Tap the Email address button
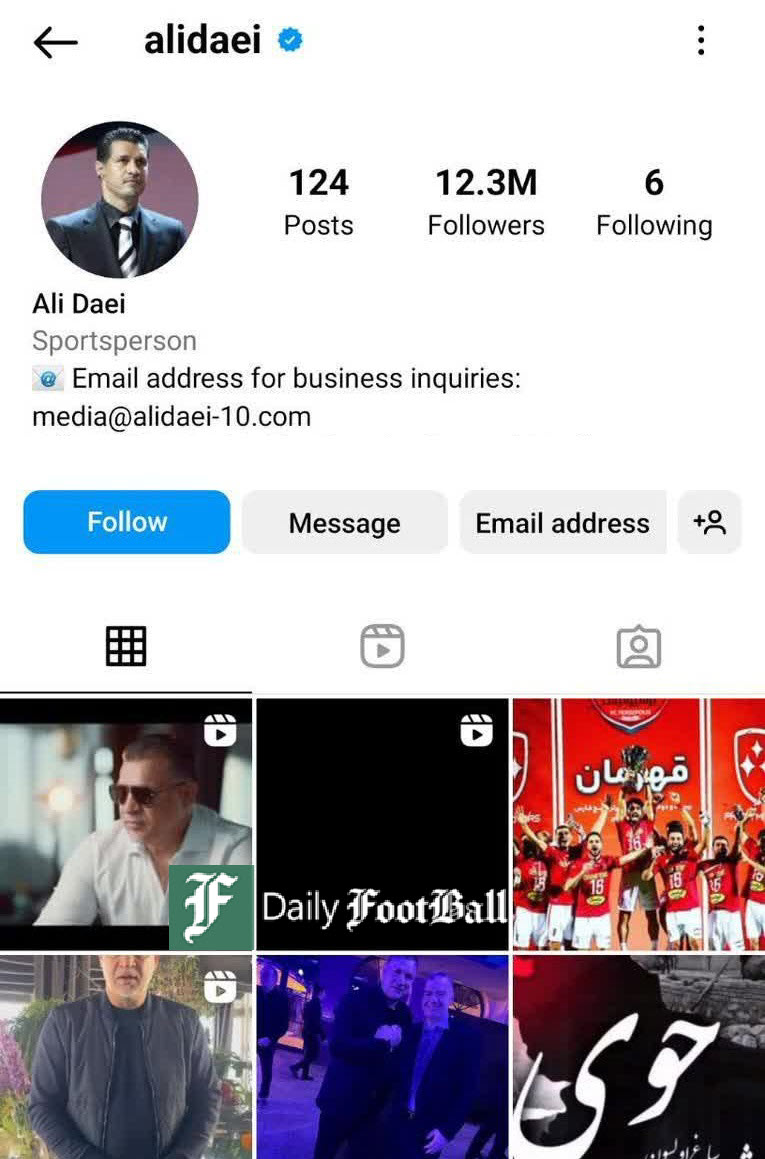765x1159 pixels. (x=562, y=522)
